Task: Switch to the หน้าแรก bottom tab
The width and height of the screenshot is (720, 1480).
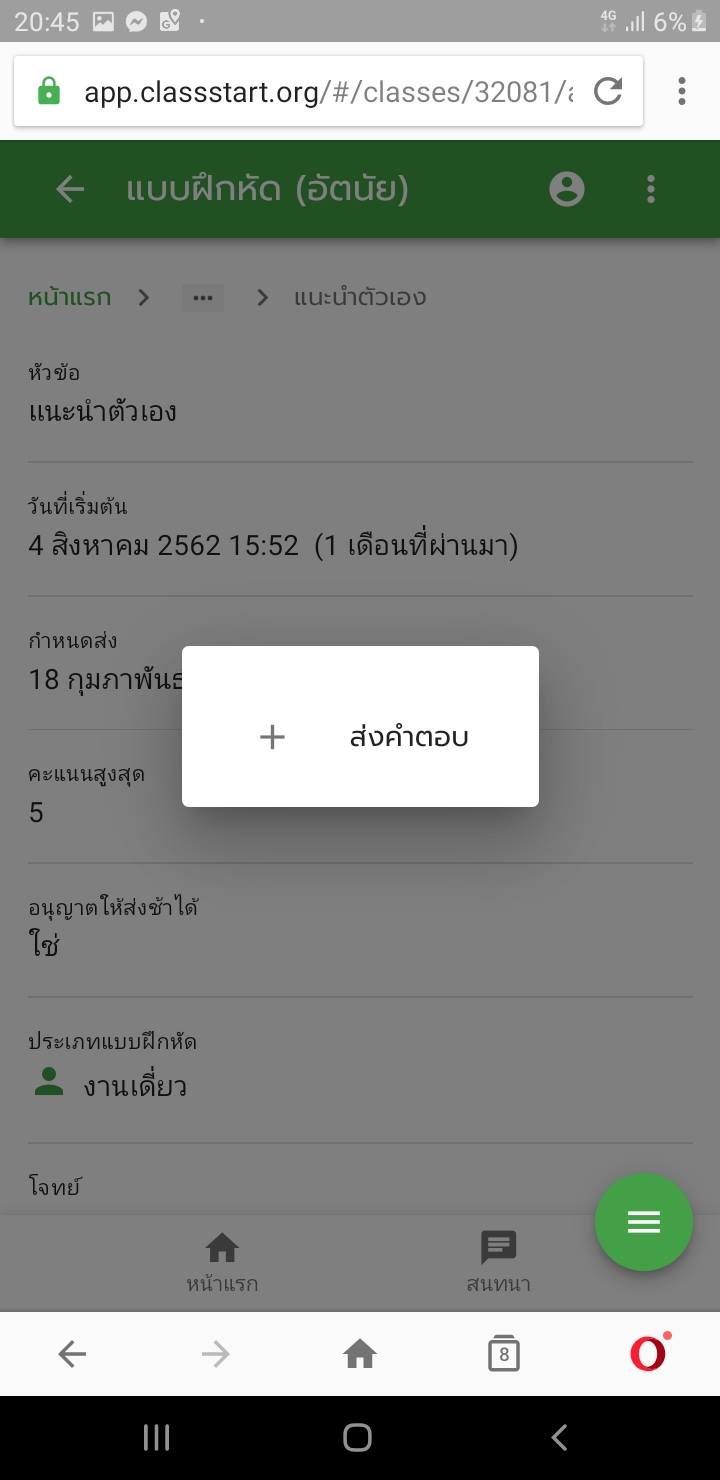Action: 222,1261
